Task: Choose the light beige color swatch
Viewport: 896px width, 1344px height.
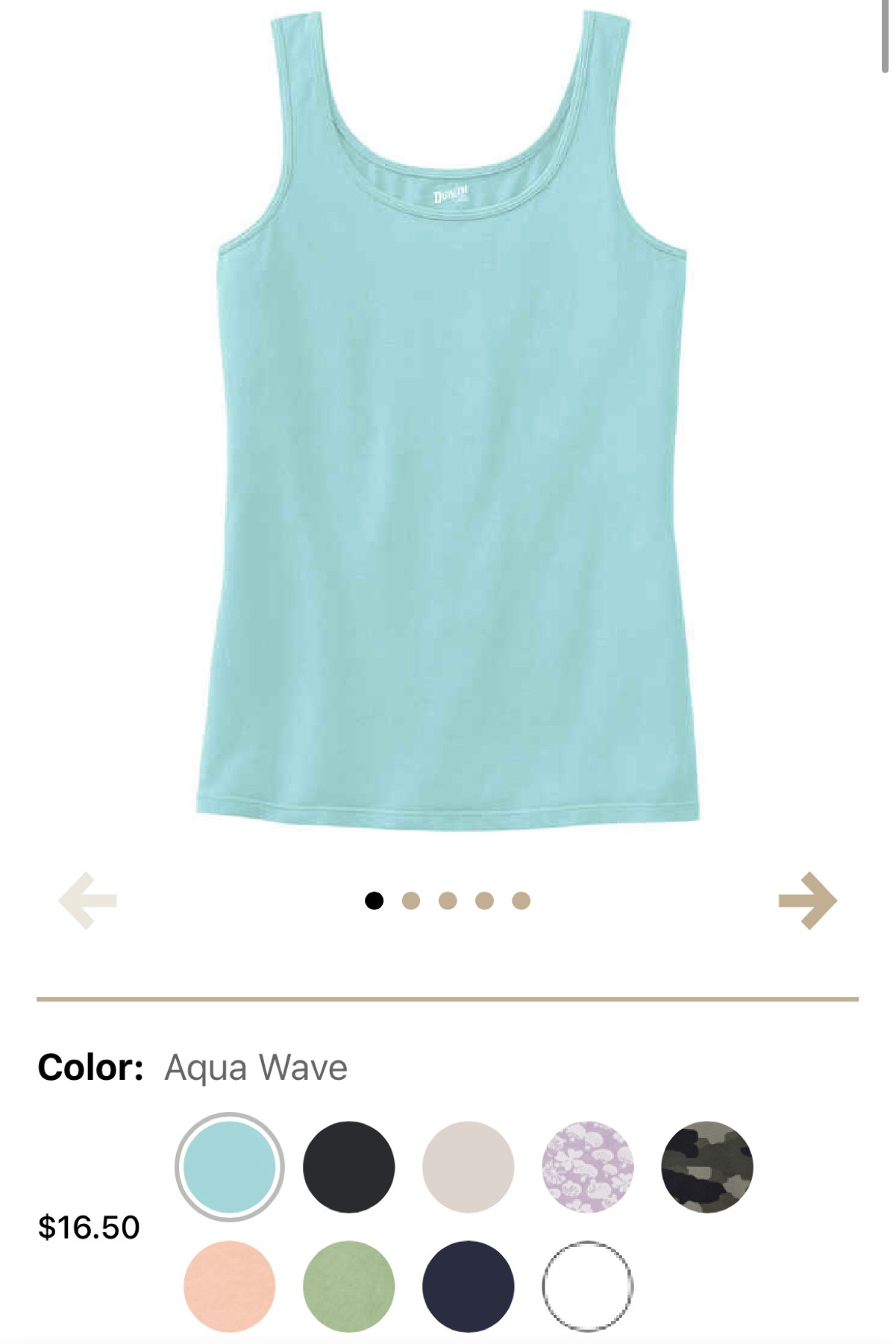Action: (x=468, y=1166)
